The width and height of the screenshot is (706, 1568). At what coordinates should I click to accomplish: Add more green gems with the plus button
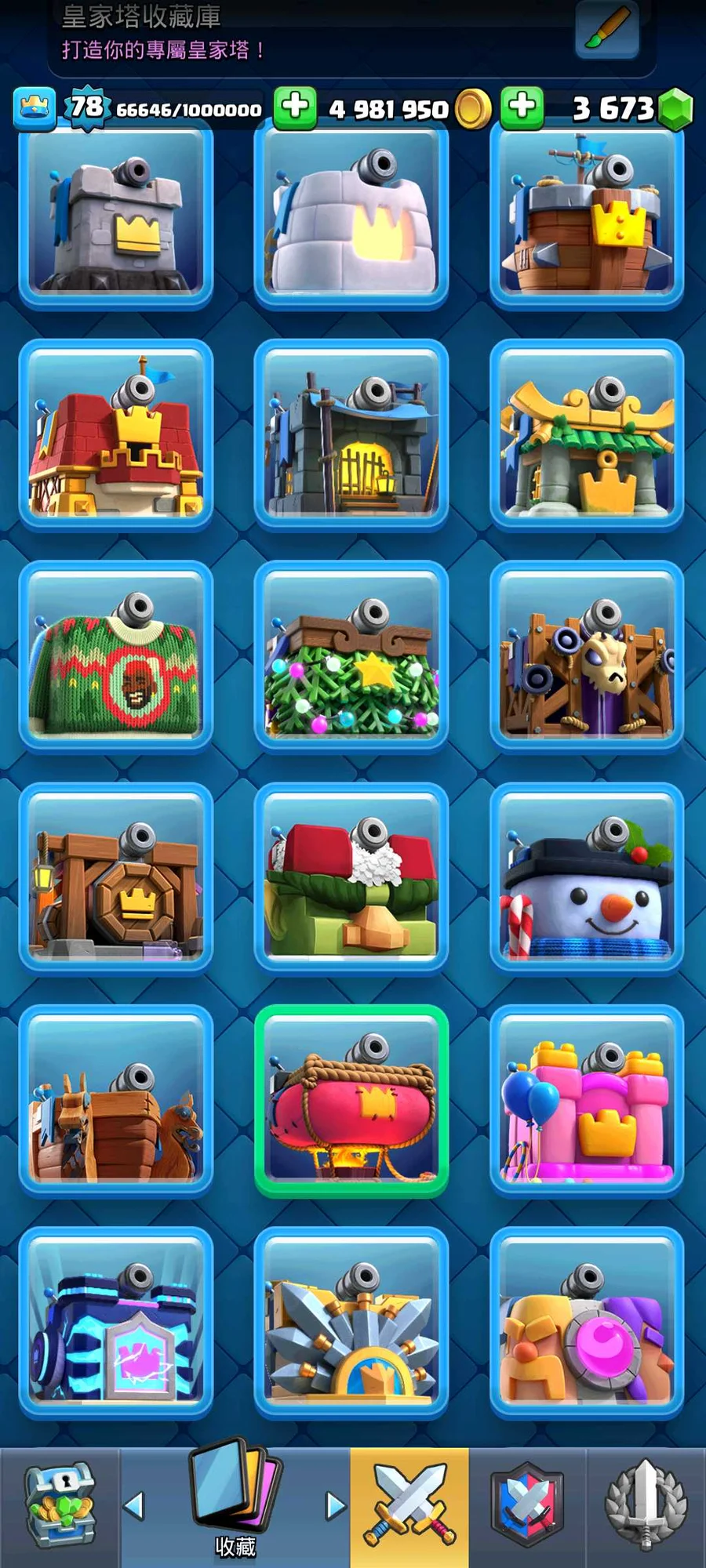pyautogui.click(x=522, y=107)
